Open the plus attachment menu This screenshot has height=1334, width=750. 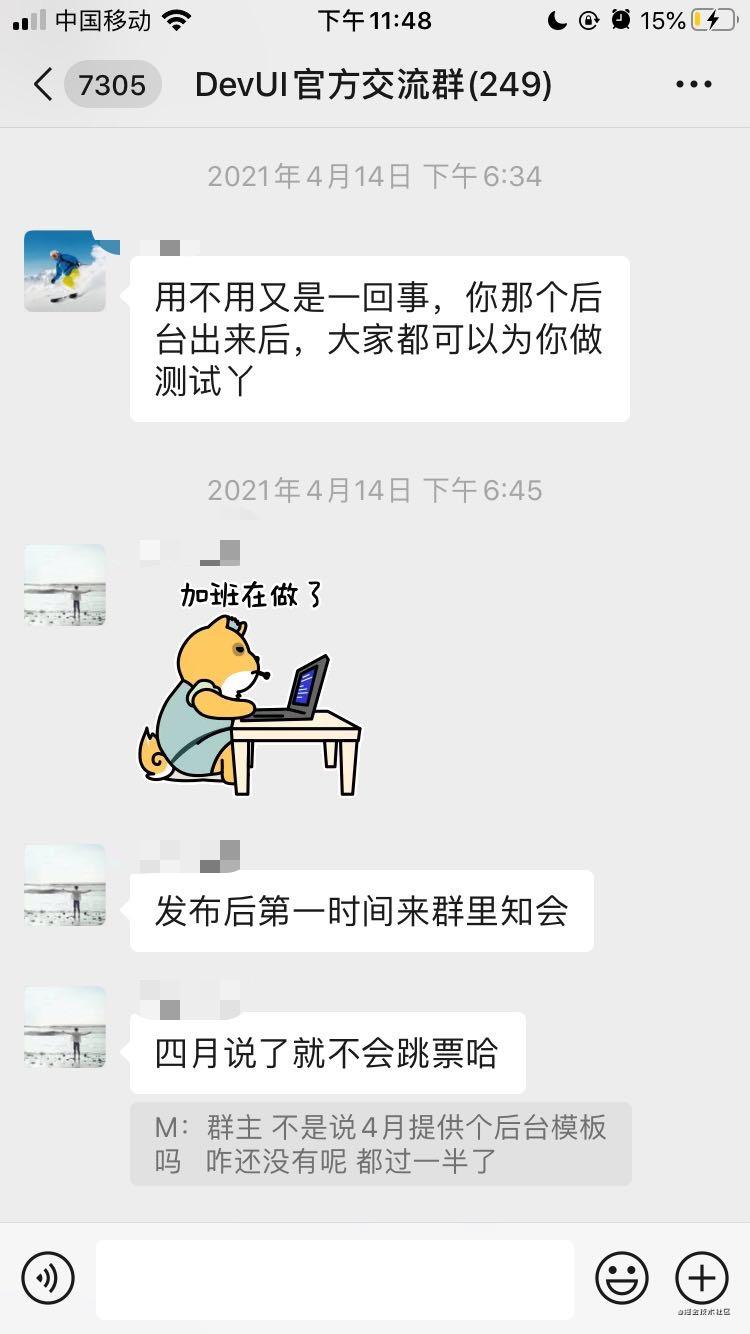(x=703, y=1278)
